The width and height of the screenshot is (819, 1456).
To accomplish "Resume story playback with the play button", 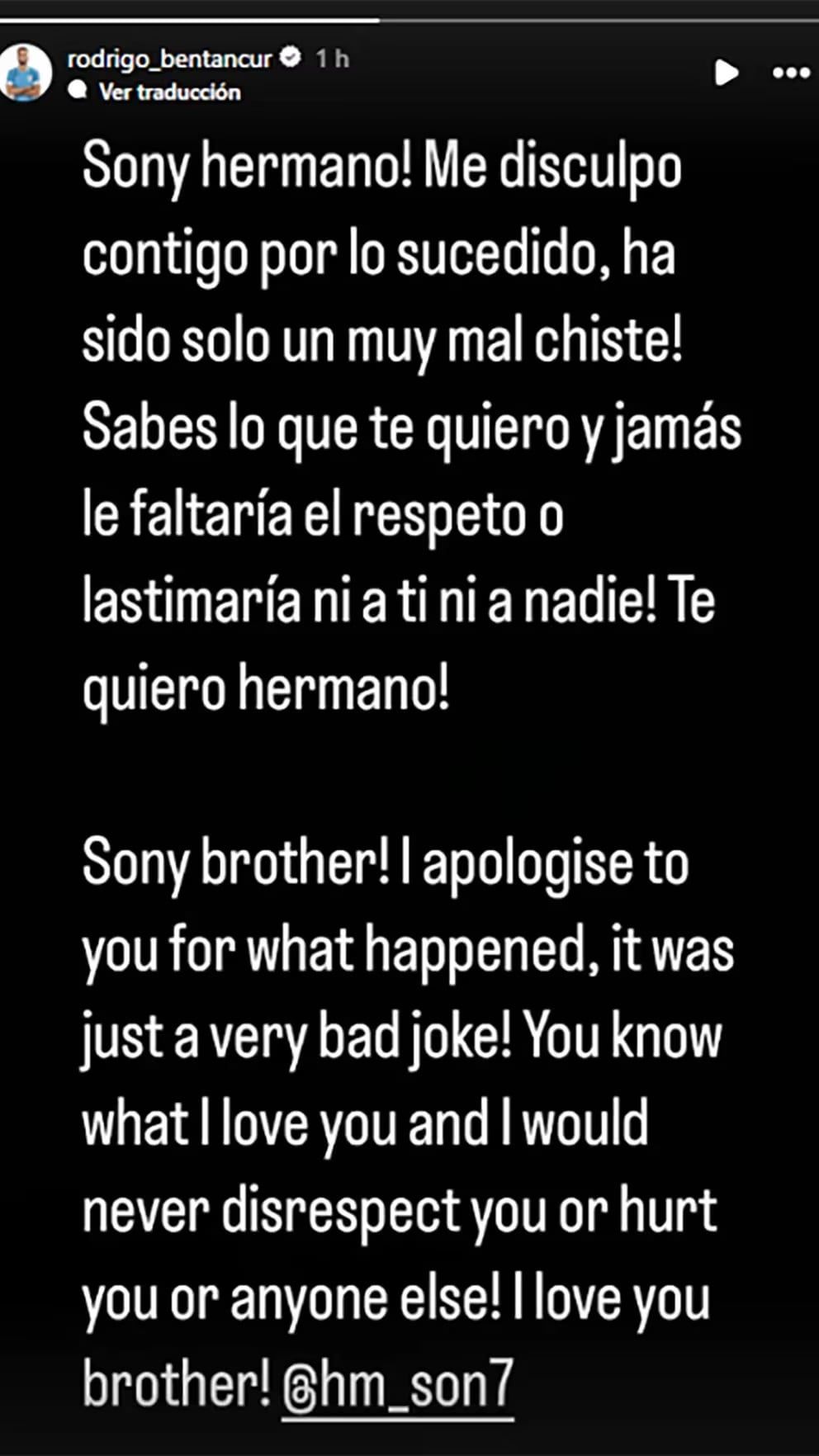I will (x=726, y=73).
